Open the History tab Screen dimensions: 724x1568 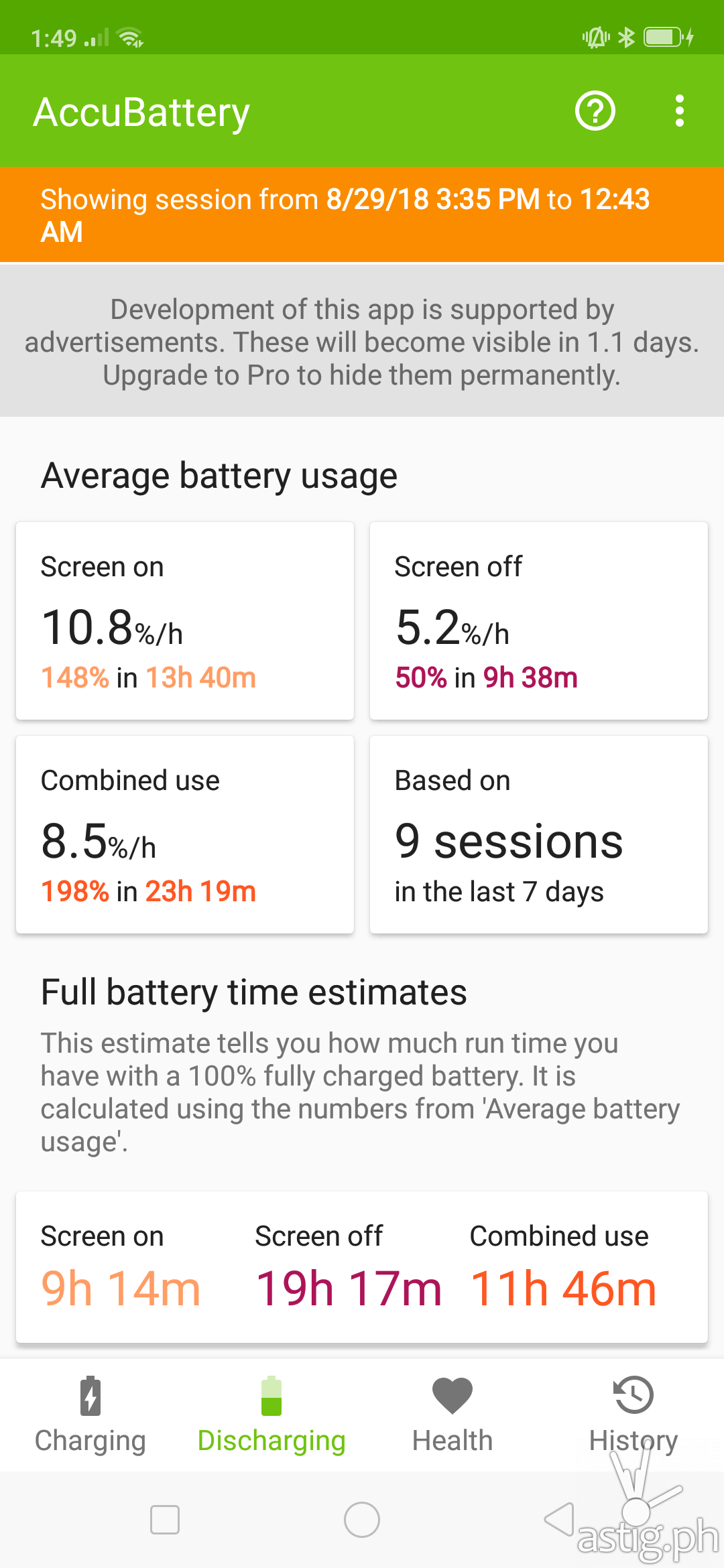pos(633,1415)
